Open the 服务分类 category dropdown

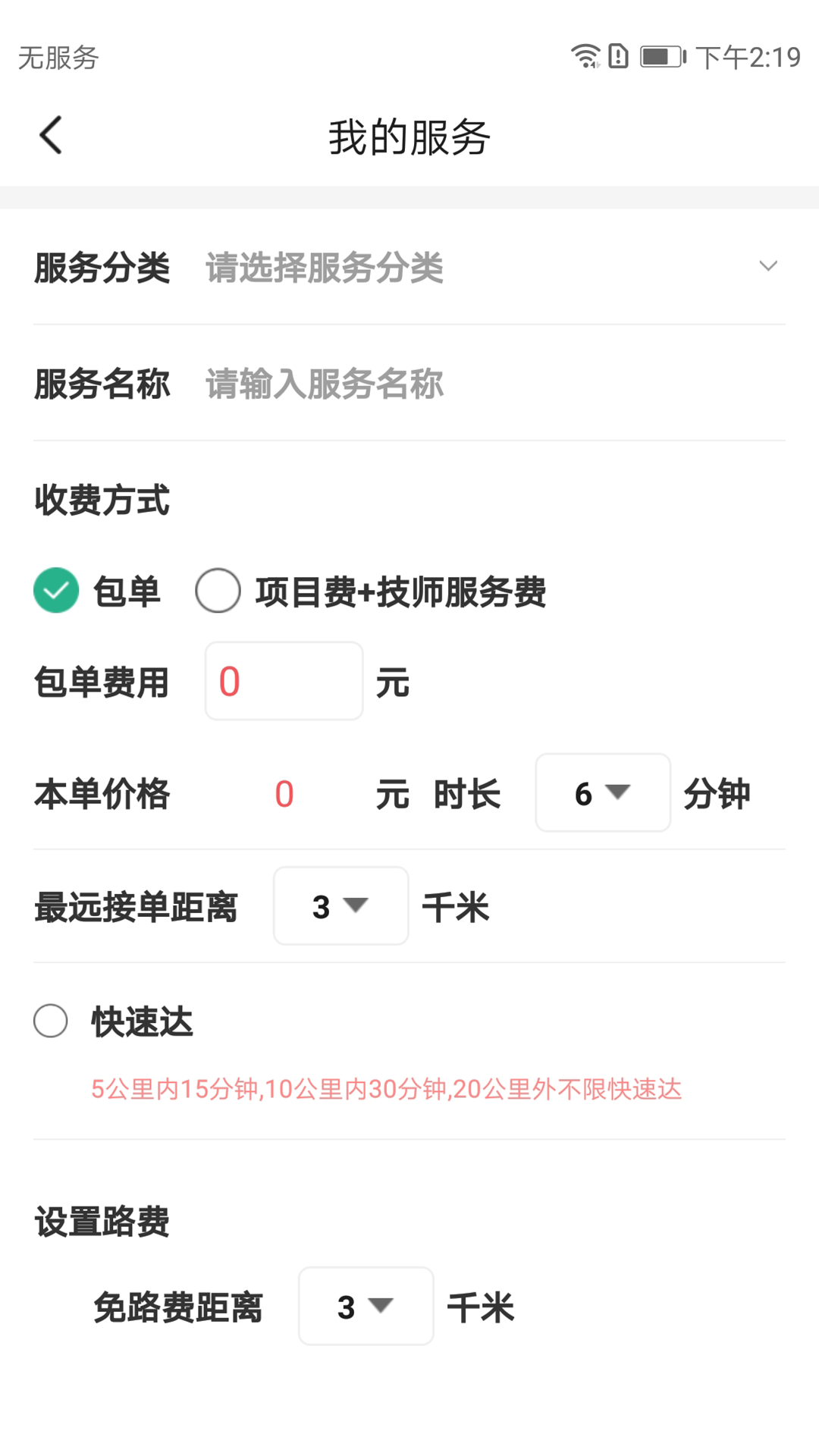tap(485, 267)
